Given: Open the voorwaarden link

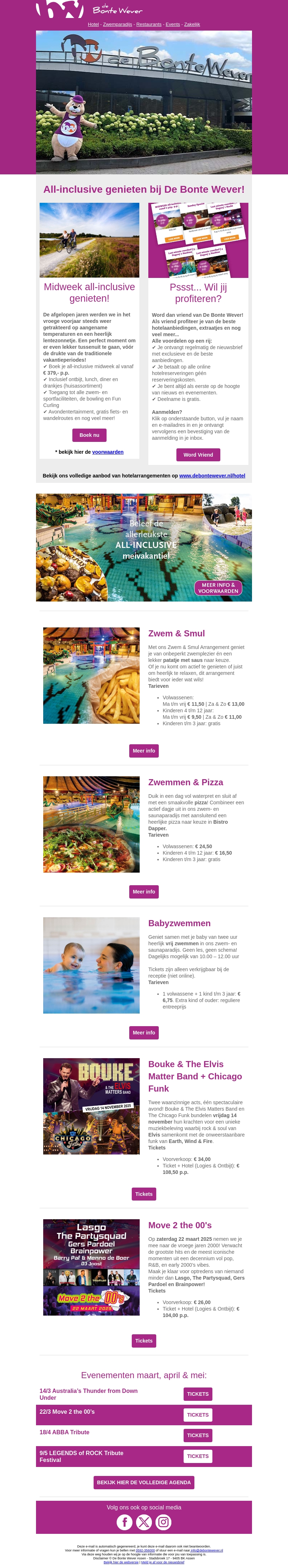Looking at the screenshot, I should pyautogui.click(x=108, y=452).
